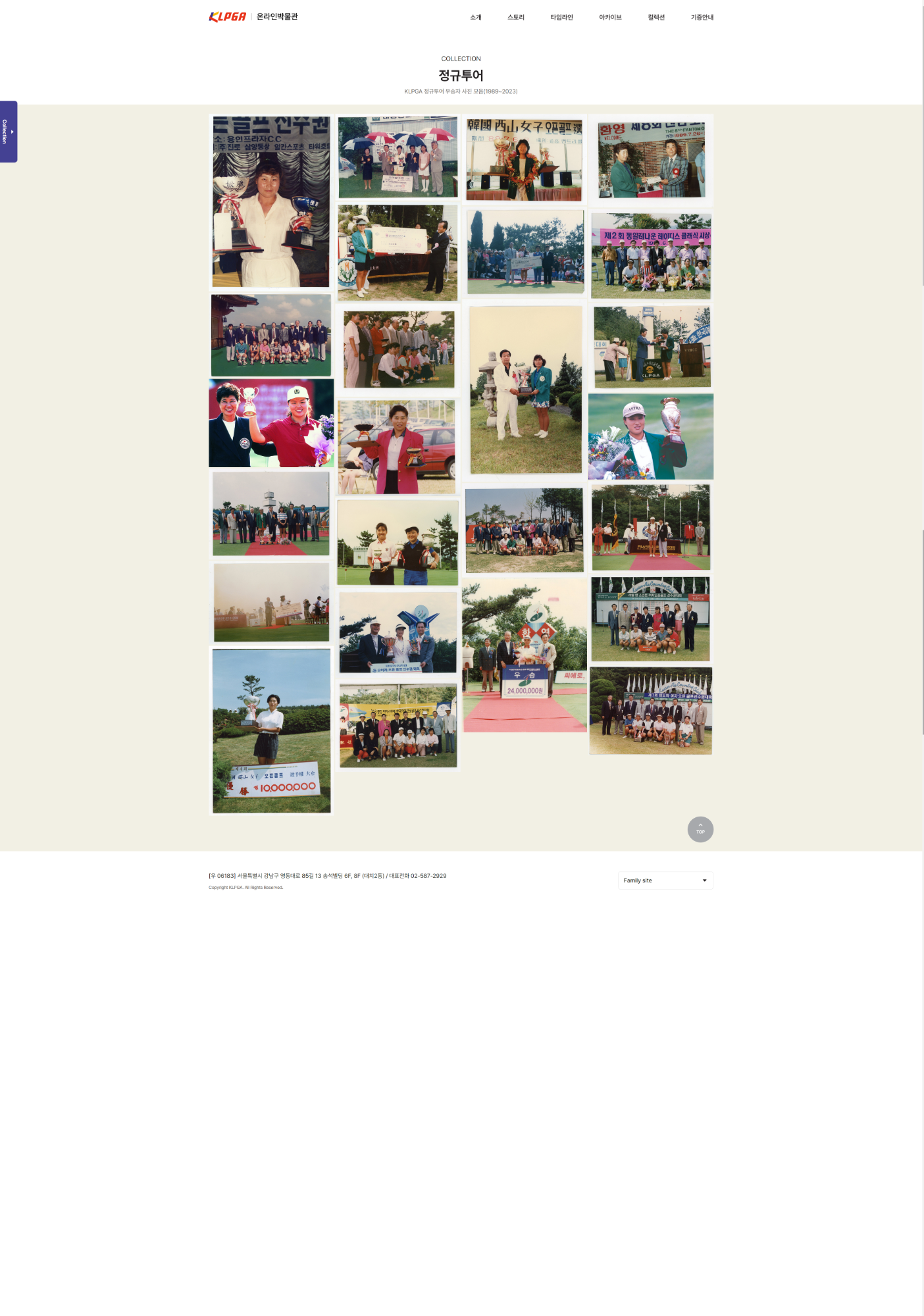The height and width of the screenshot is (1316, 924).
Task: Open photo of golfer in ASTRA cap with trophy
Action: [x=651, y=437]
